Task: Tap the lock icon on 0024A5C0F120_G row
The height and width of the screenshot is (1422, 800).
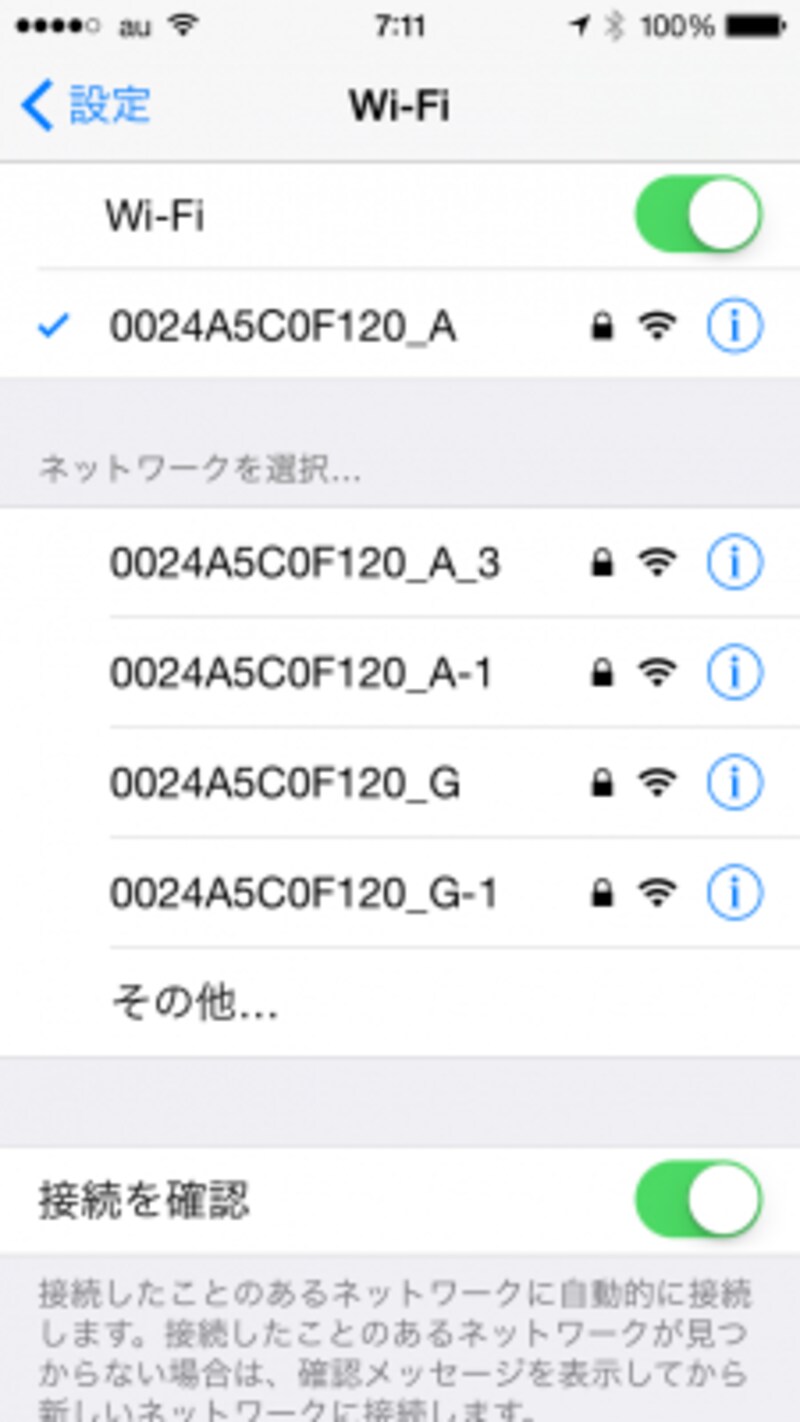Action: 603,784
